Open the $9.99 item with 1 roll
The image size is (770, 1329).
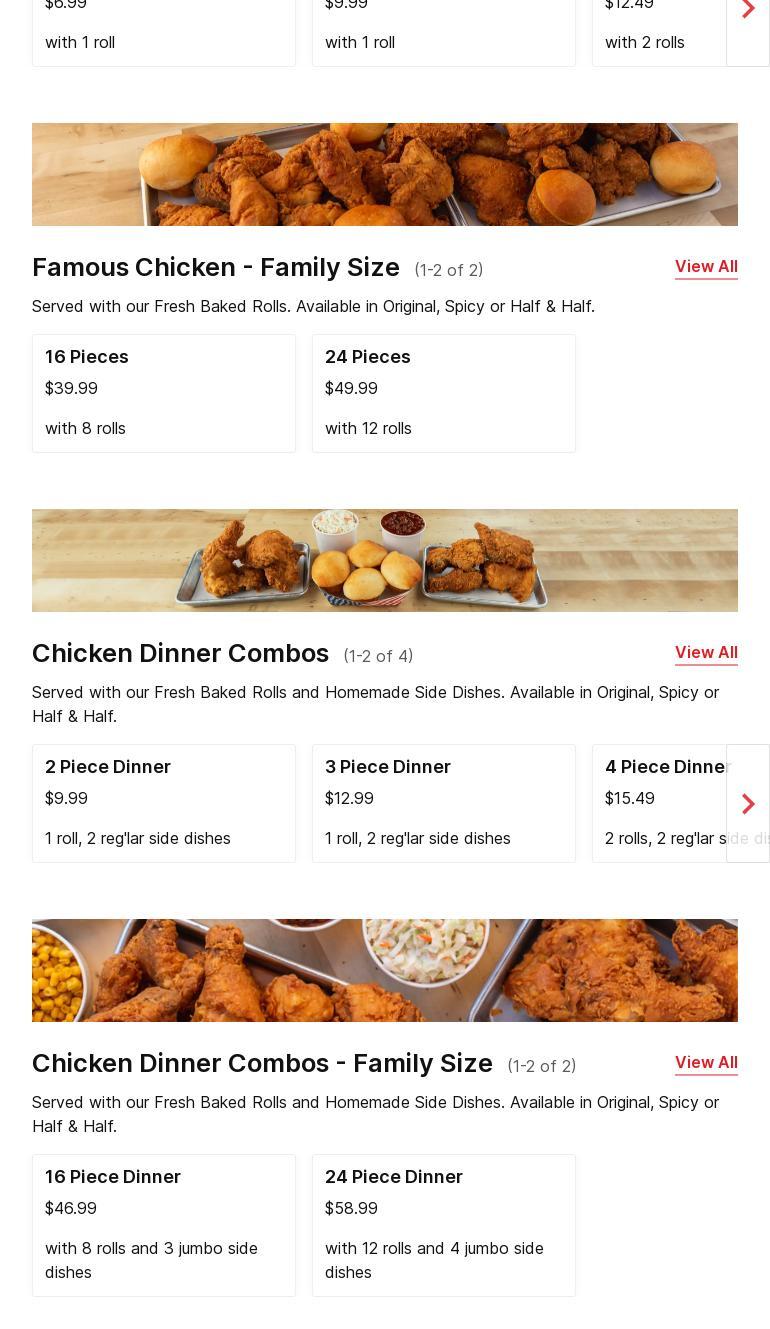tap(444, 32)
